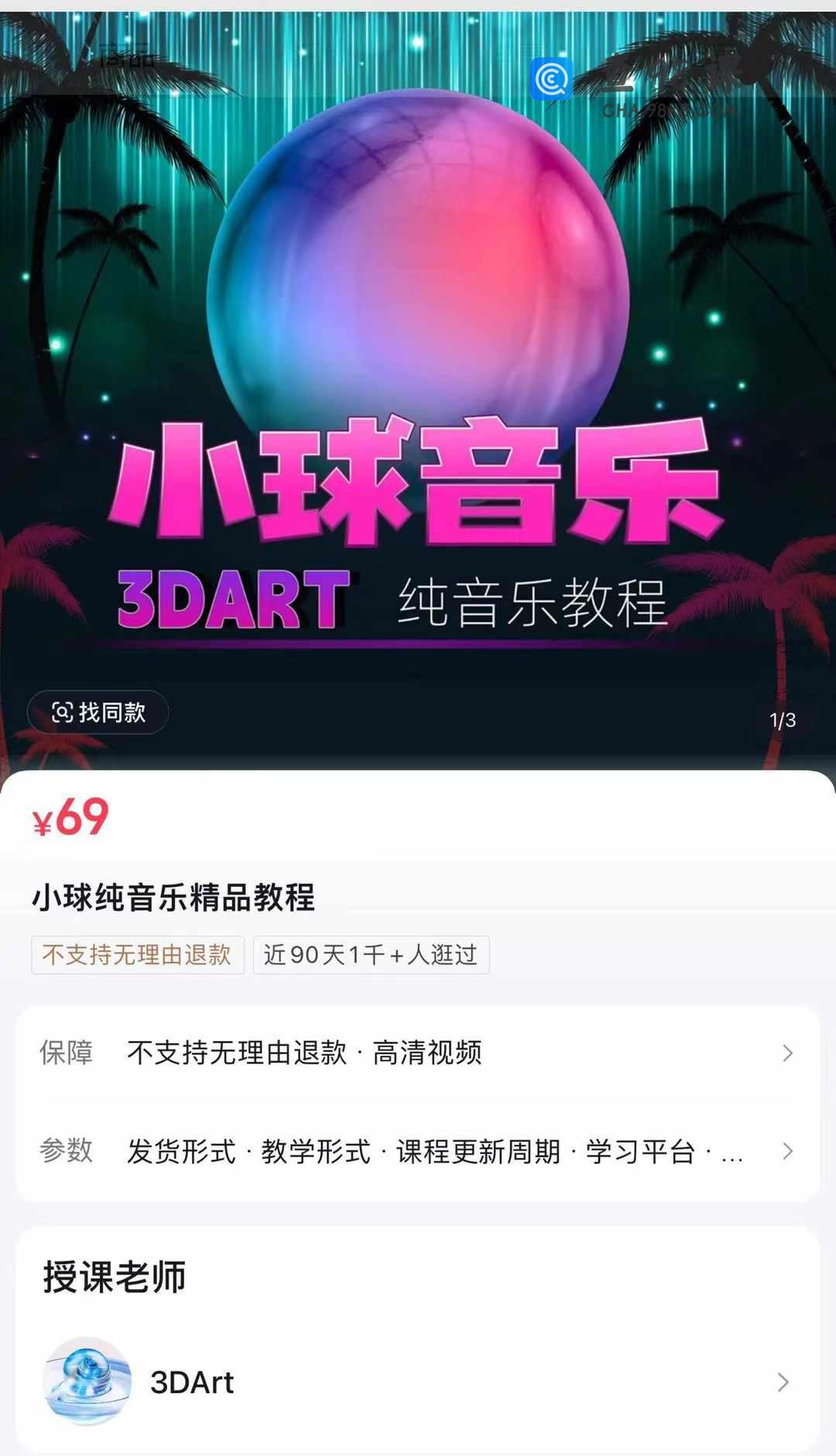The height and width of the screenshot is (1456, 836).
Task: Open the 参数 course parameters row
Action: coord(418,1151)
